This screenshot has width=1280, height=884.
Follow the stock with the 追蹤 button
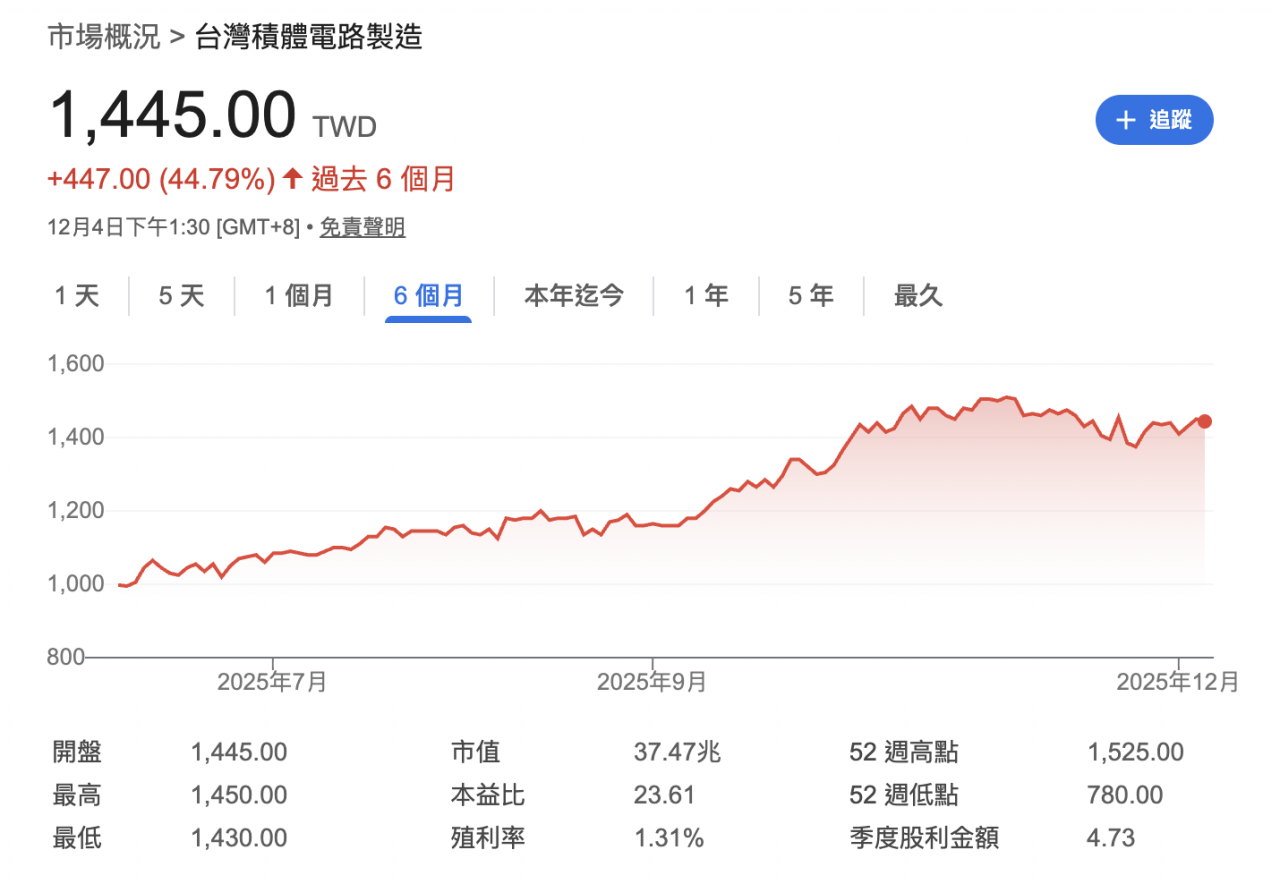tap(1154, 120)
